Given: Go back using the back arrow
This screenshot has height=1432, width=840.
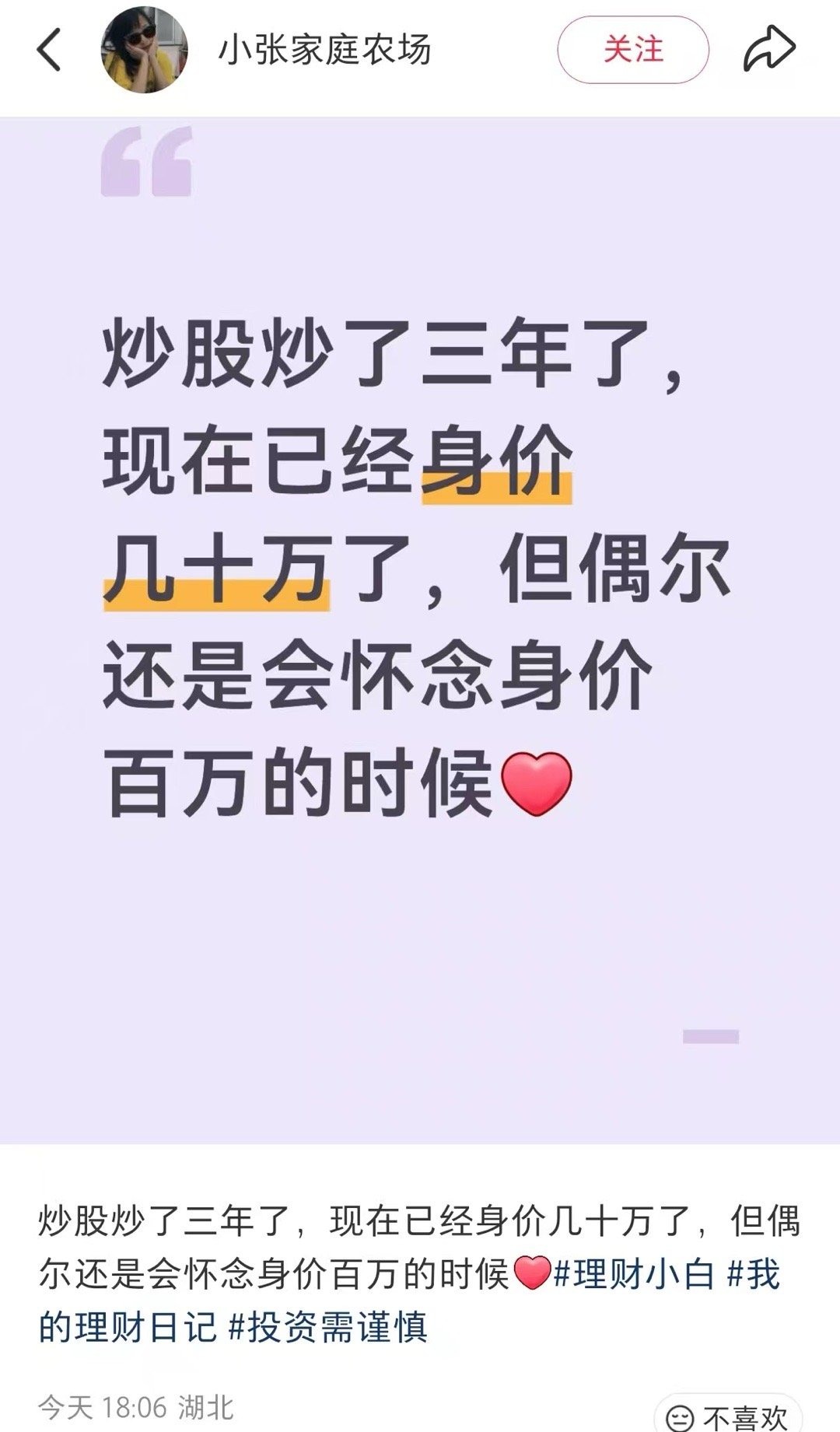Looking at the screenshot, I should click(x=49, y=51).
